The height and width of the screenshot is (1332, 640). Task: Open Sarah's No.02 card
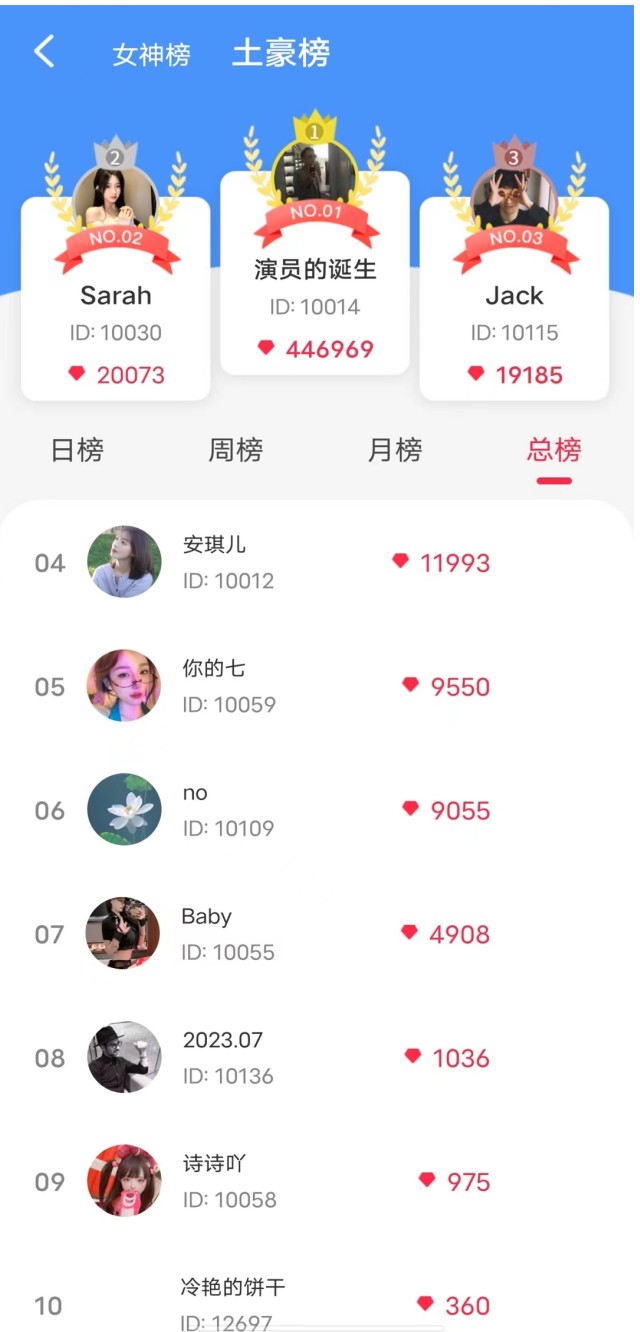tap(116, 298)
